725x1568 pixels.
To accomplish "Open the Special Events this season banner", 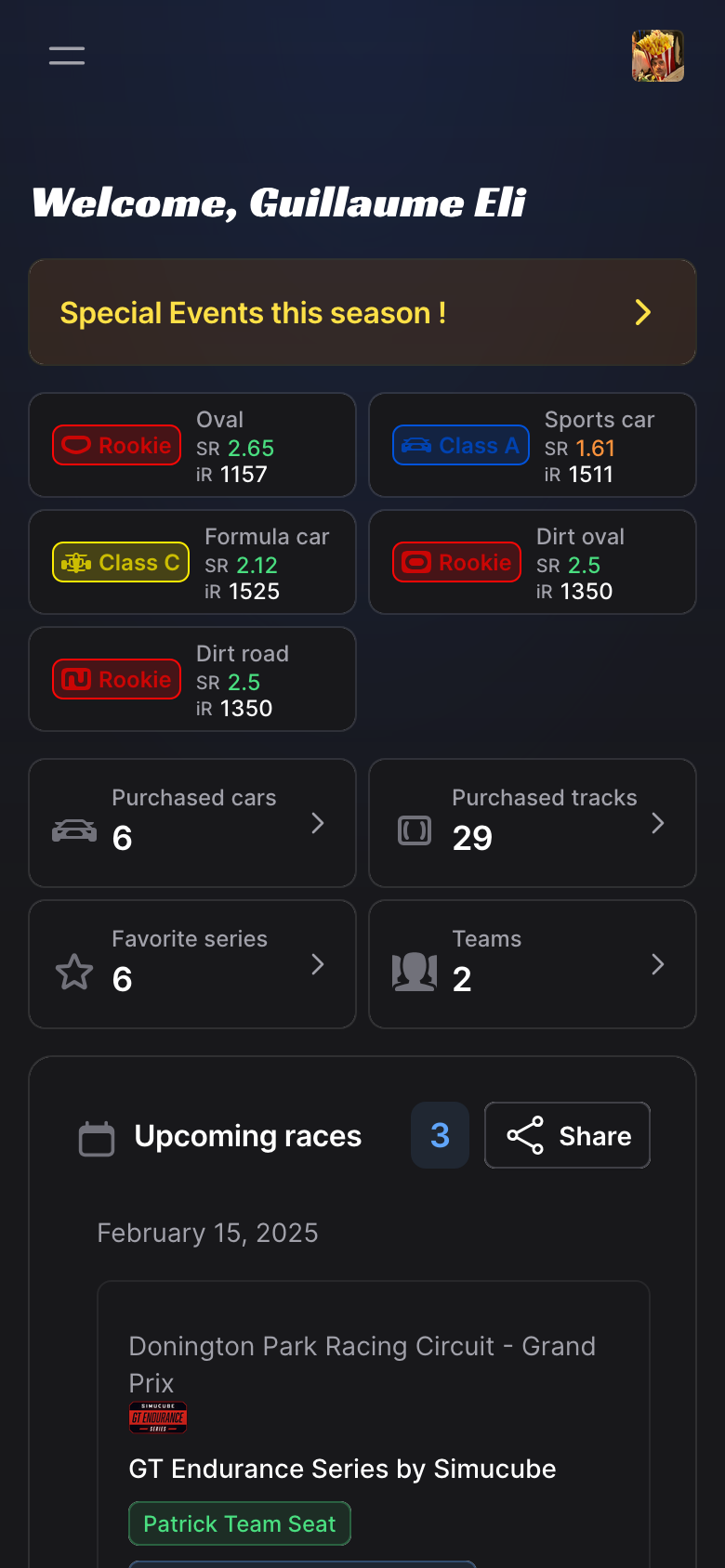I will click(362, 313).
